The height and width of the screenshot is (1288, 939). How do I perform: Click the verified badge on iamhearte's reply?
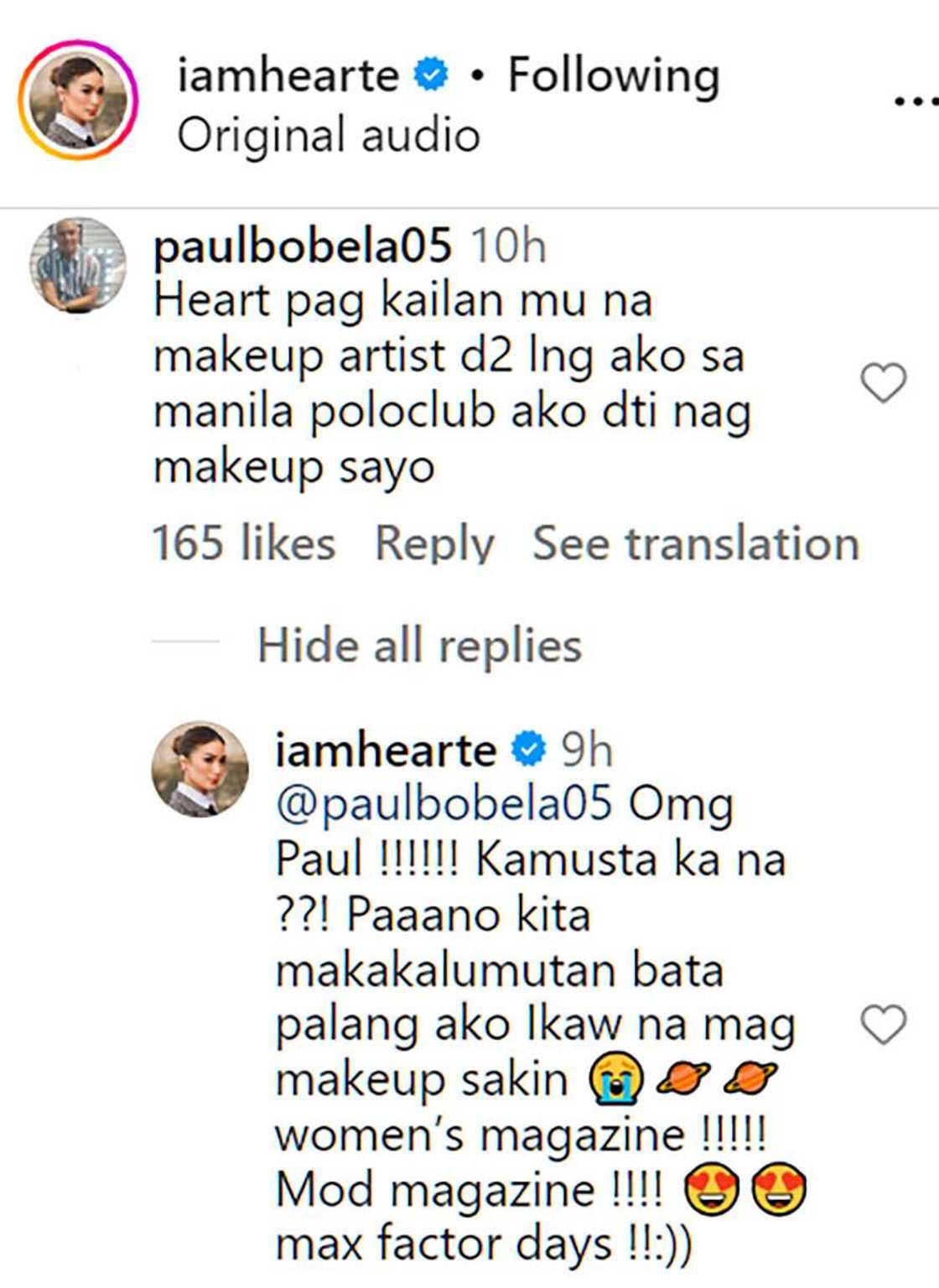pos(528,749)
